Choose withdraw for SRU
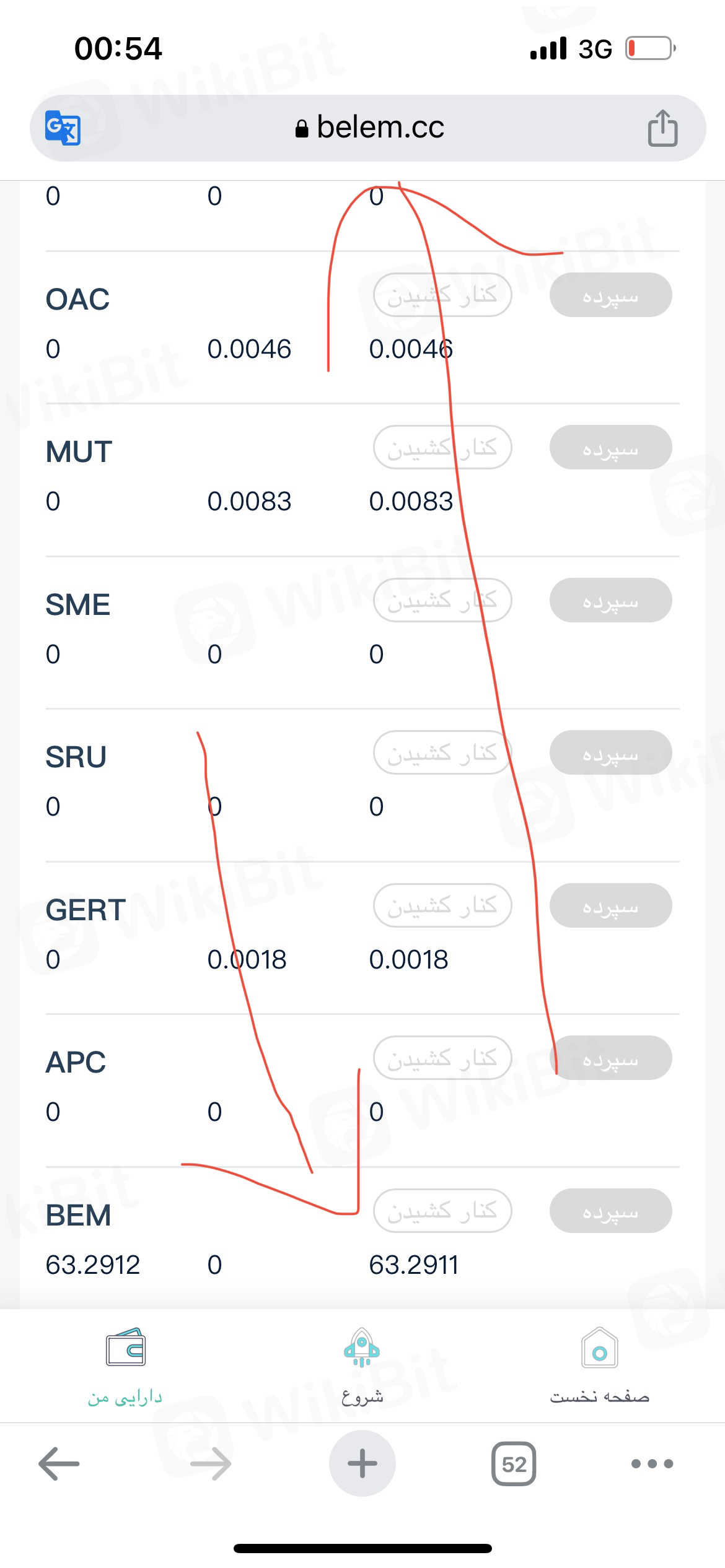Viewport: 725px width, 1568px height. [x=442, y=752]
